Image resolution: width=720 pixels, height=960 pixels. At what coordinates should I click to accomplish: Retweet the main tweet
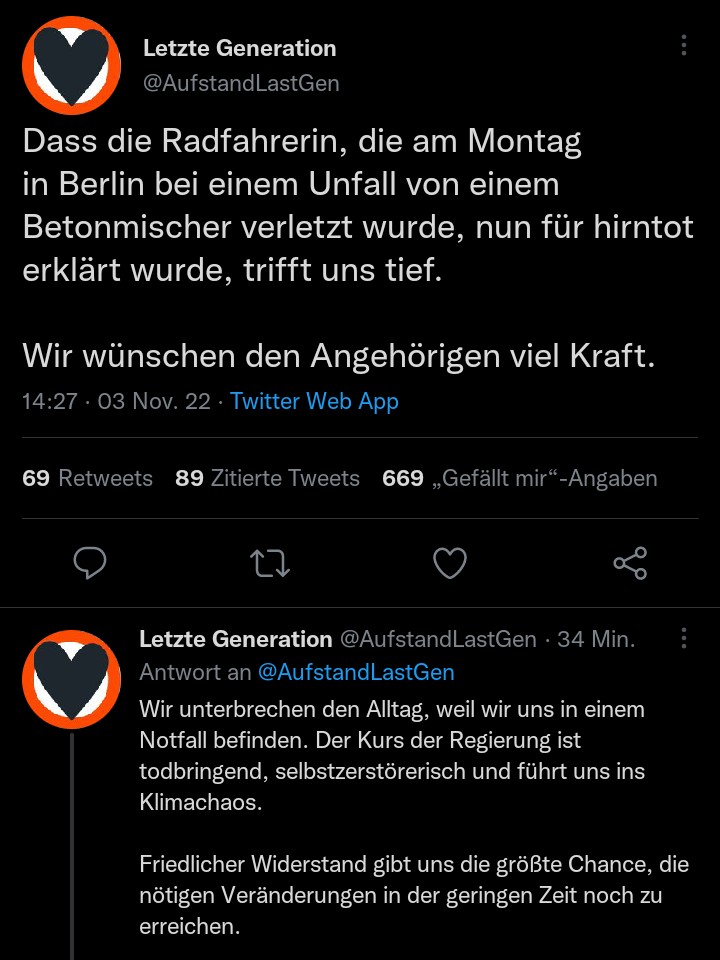pyautogui.click(x=270, y=564)
